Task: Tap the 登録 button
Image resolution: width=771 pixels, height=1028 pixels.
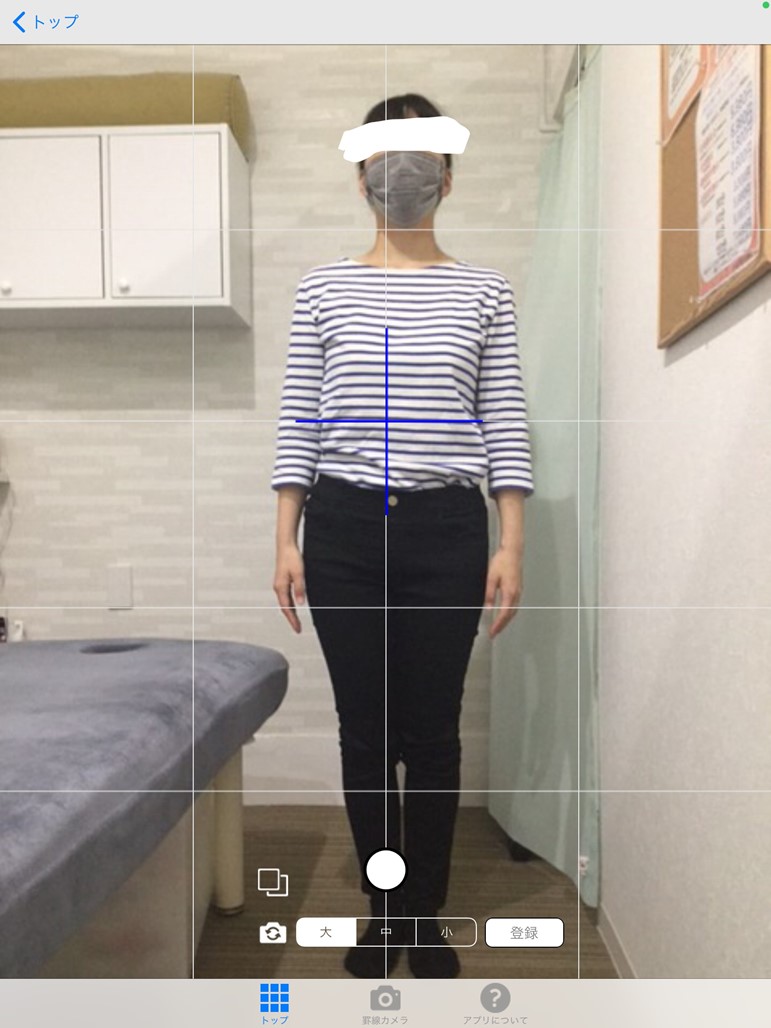Action: (524, 933)
